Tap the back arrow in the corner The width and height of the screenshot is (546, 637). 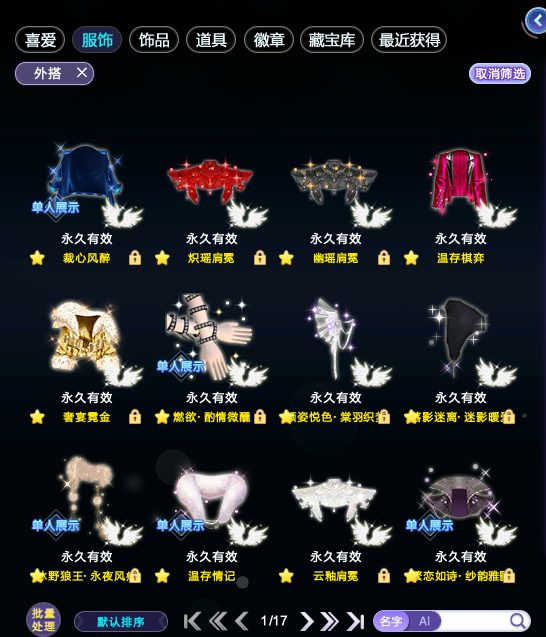[x=536, y=20]
